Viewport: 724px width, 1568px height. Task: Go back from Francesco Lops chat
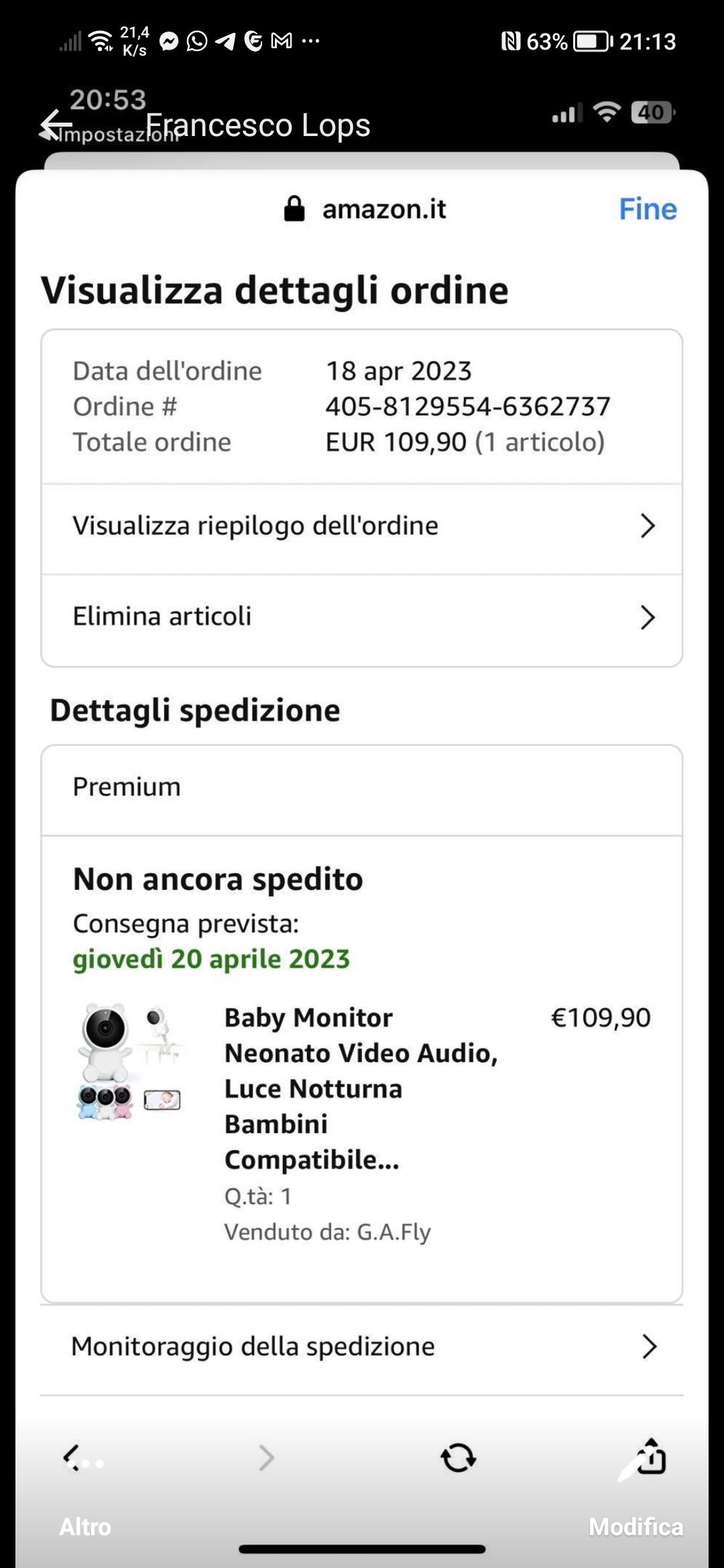(x=55, y=125)
